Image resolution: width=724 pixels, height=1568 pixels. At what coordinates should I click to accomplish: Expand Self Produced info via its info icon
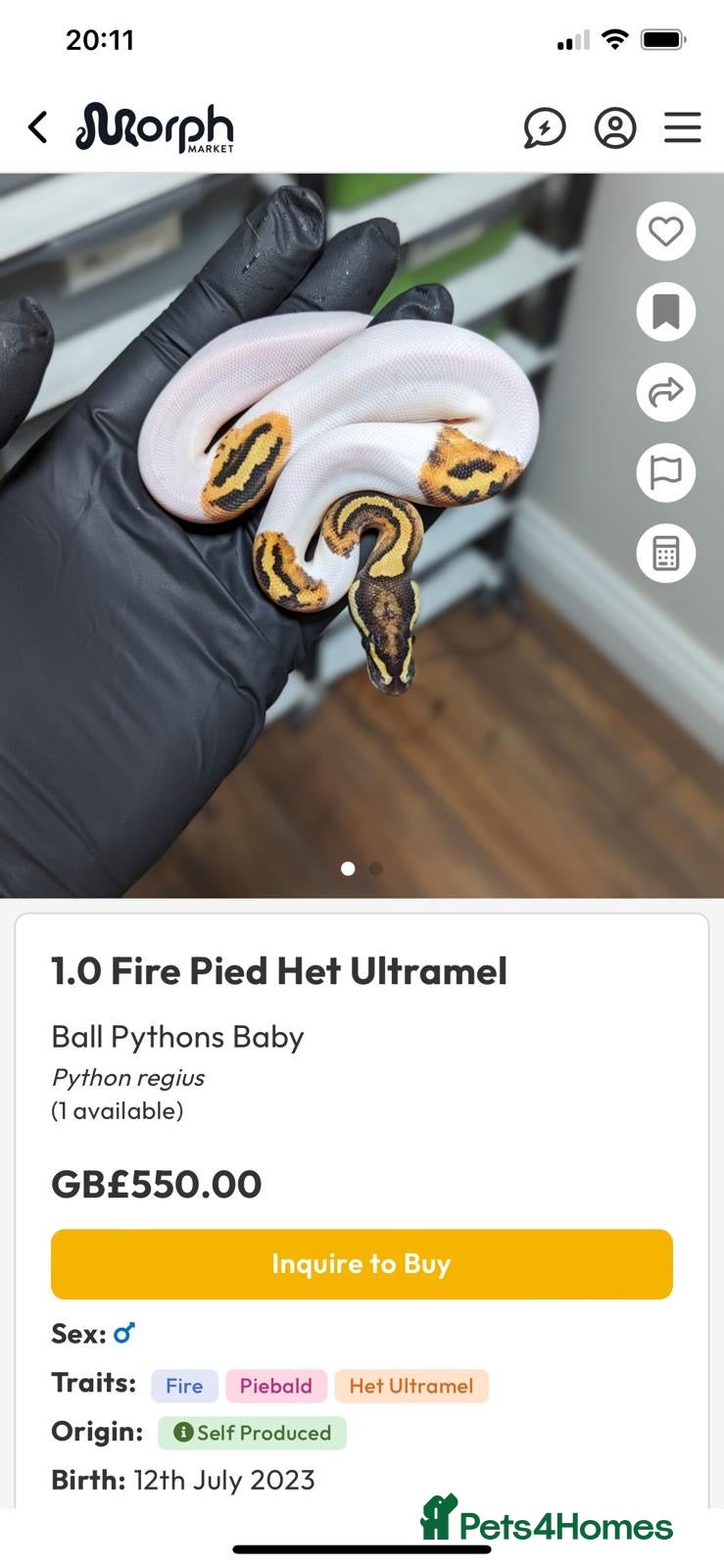(x=182, y=1433)
